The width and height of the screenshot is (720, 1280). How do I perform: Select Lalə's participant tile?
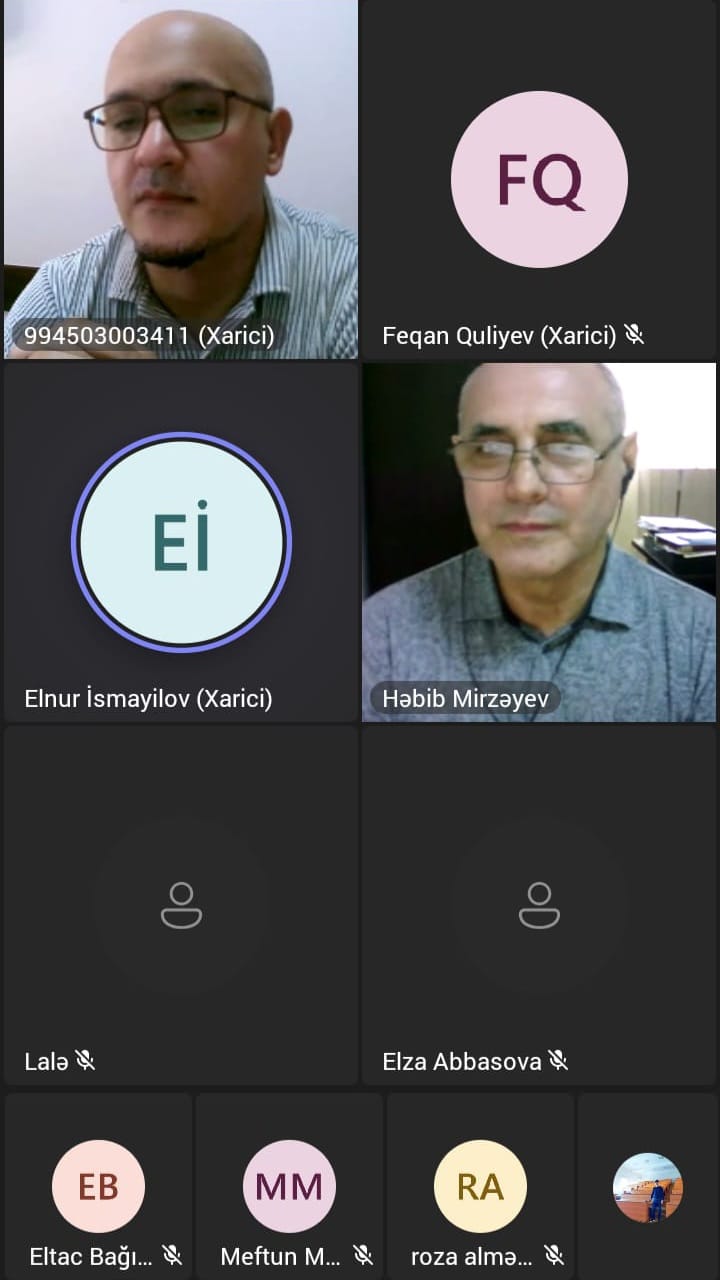[180, 905]
